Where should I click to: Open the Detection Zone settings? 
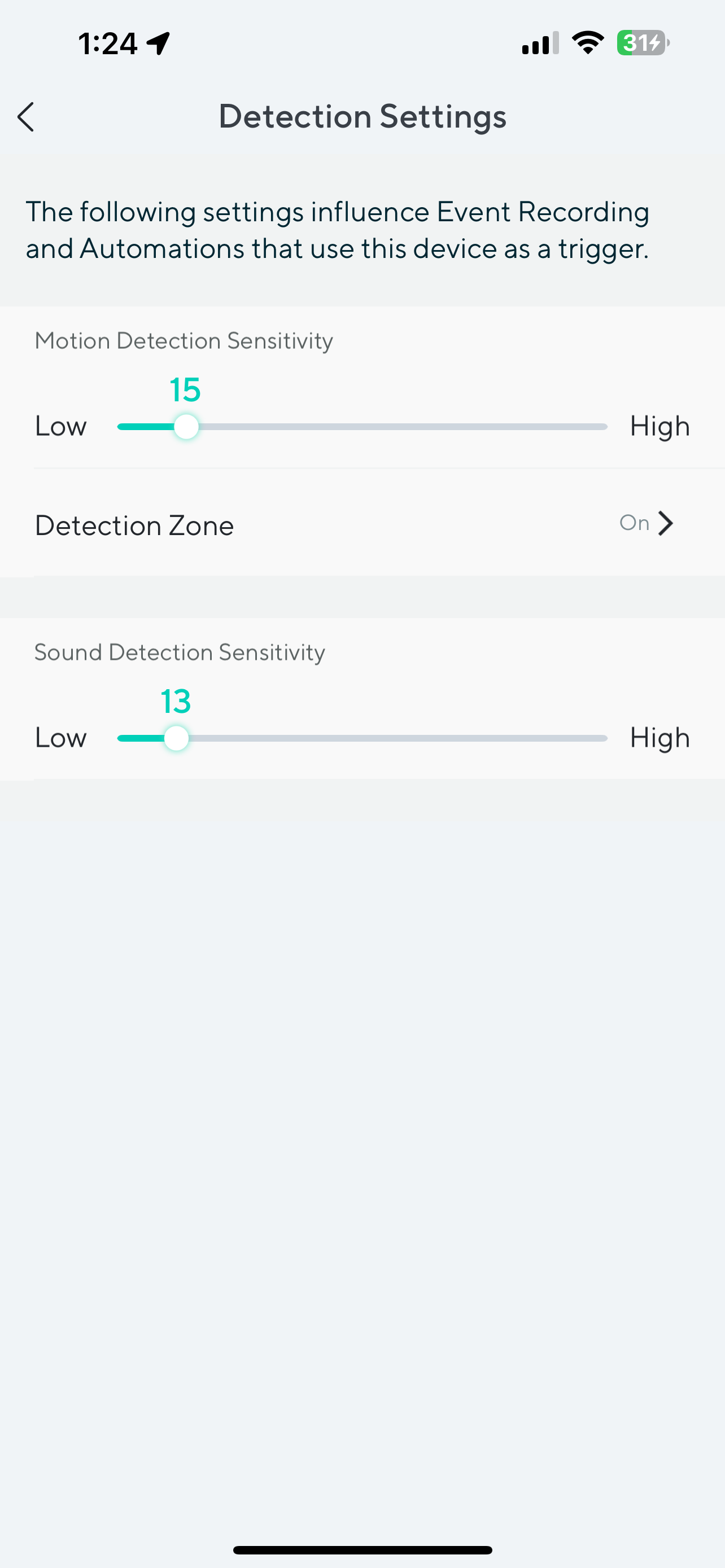362,524
